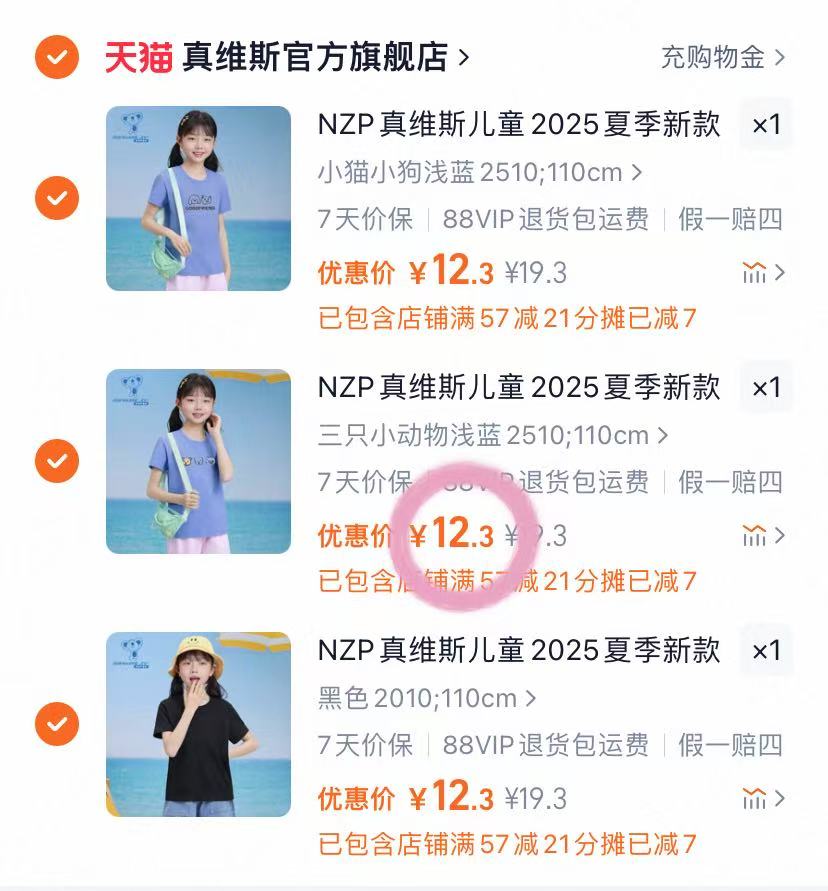Open the 三只小动物浅蓝 product image
828x891 pixels.
(x=198, y=461)
